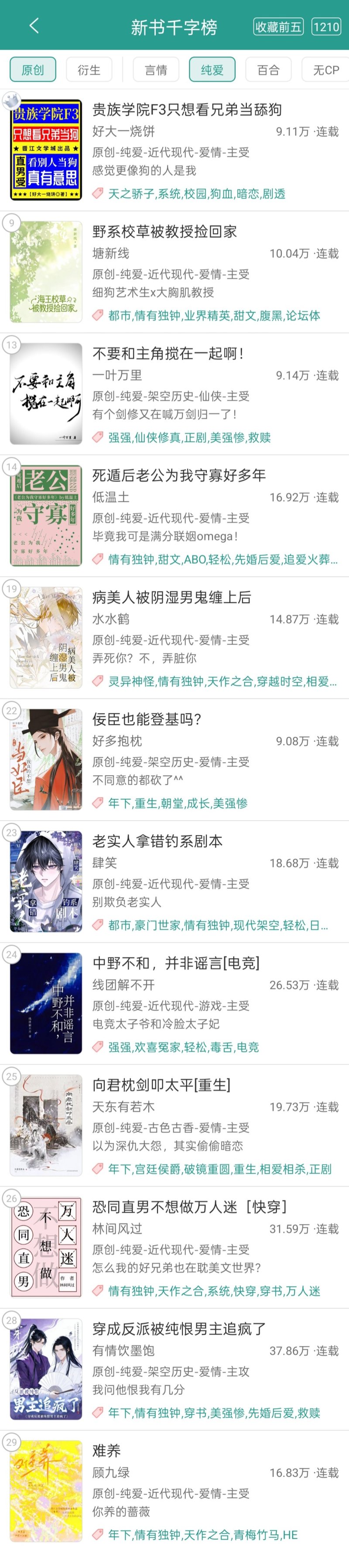View 向君枕剑叩太平[重生]

(161, 1085)
